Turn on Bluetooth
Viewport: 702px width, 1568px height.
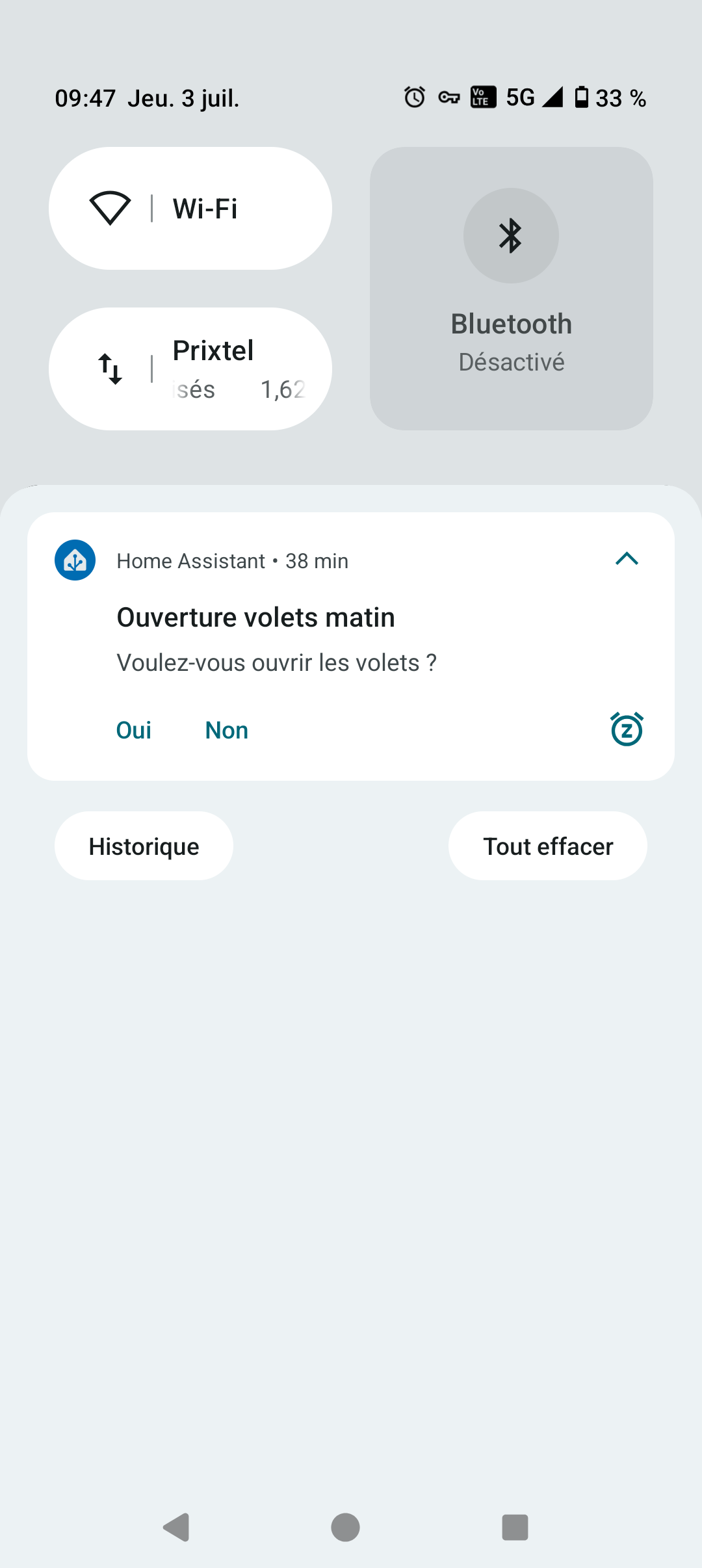coord(511,288)
